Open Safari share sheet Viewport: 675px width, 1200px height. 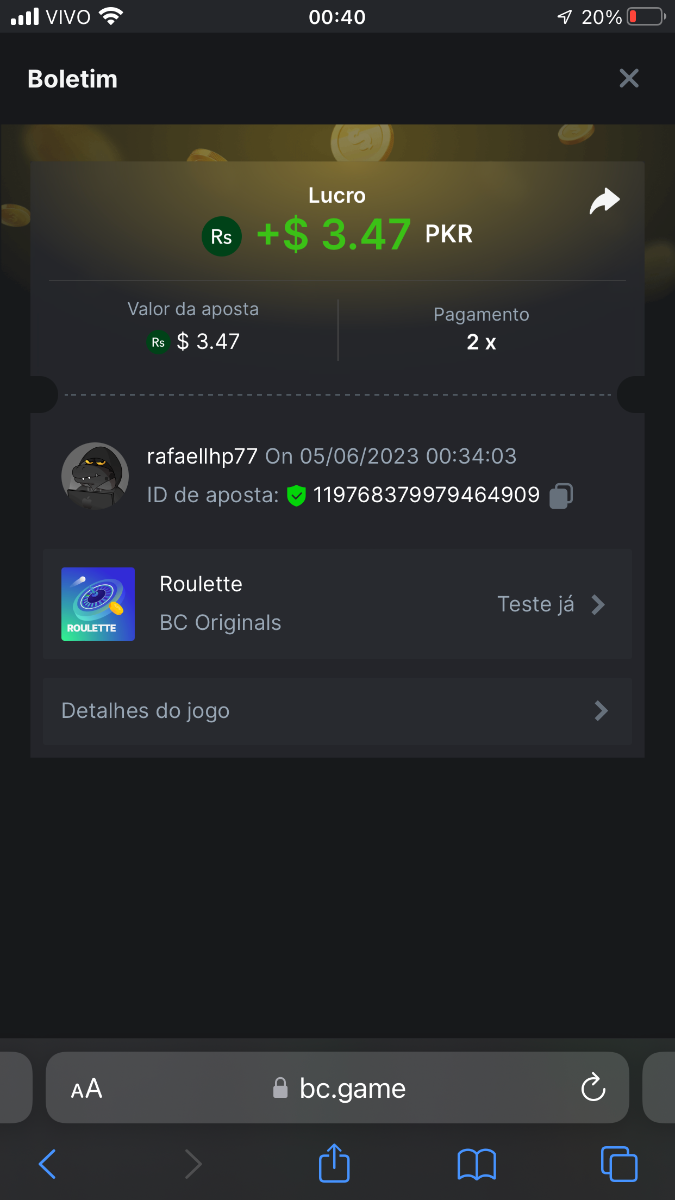point(334,1163)
